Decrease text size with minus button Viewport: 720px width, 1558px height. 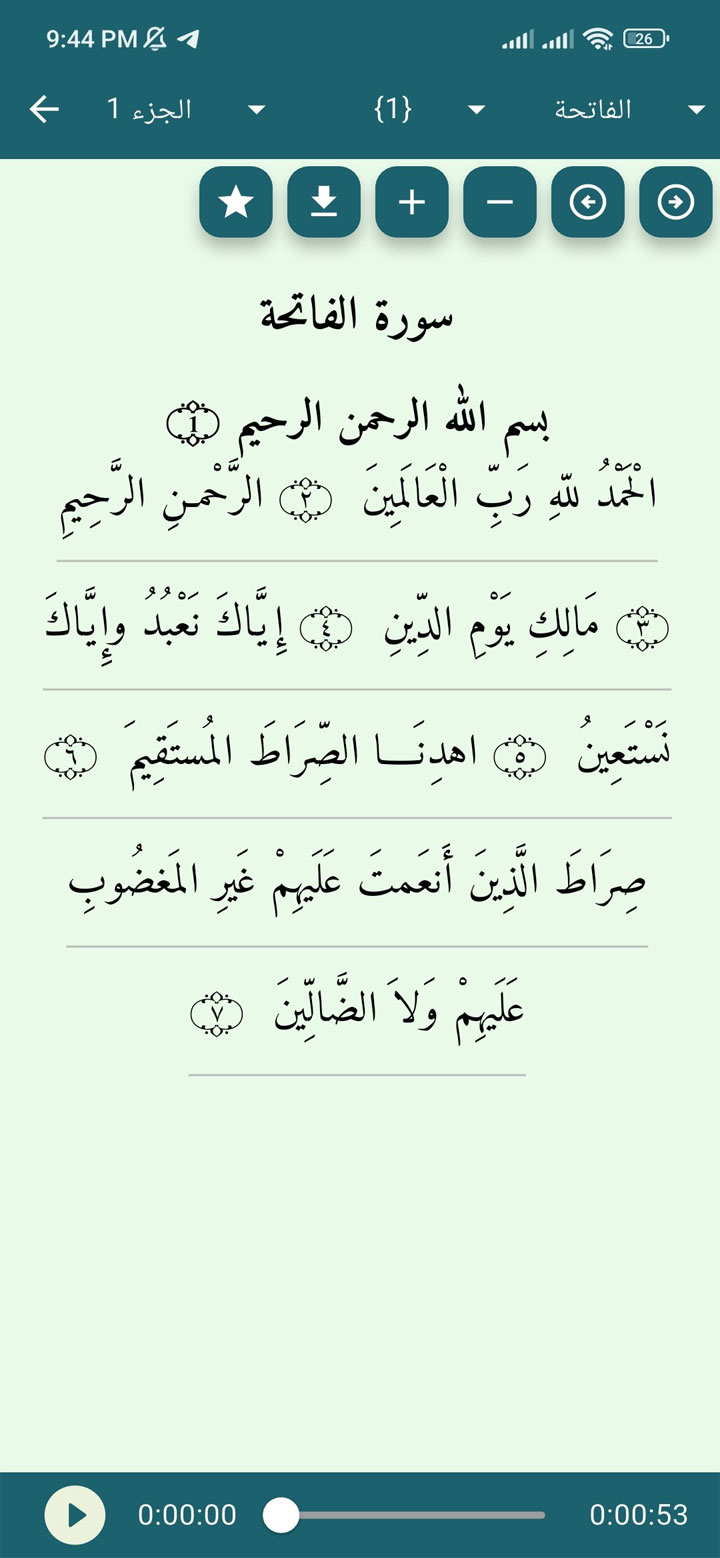pos(499,202)
